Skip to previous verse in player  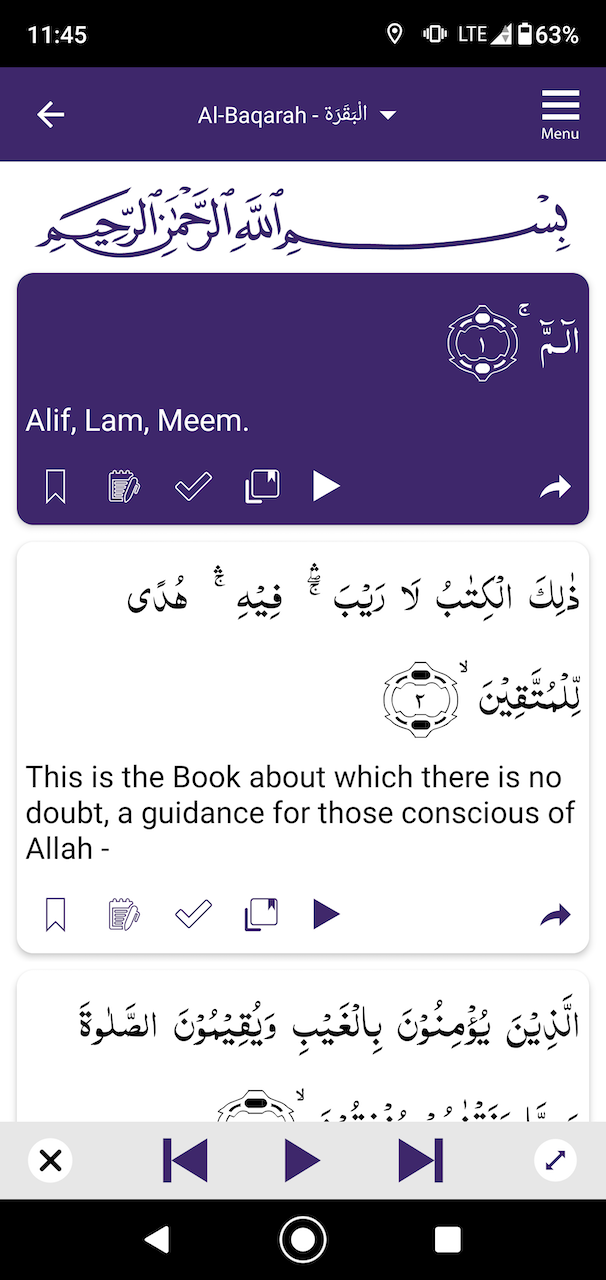[x=186, y=1161]
